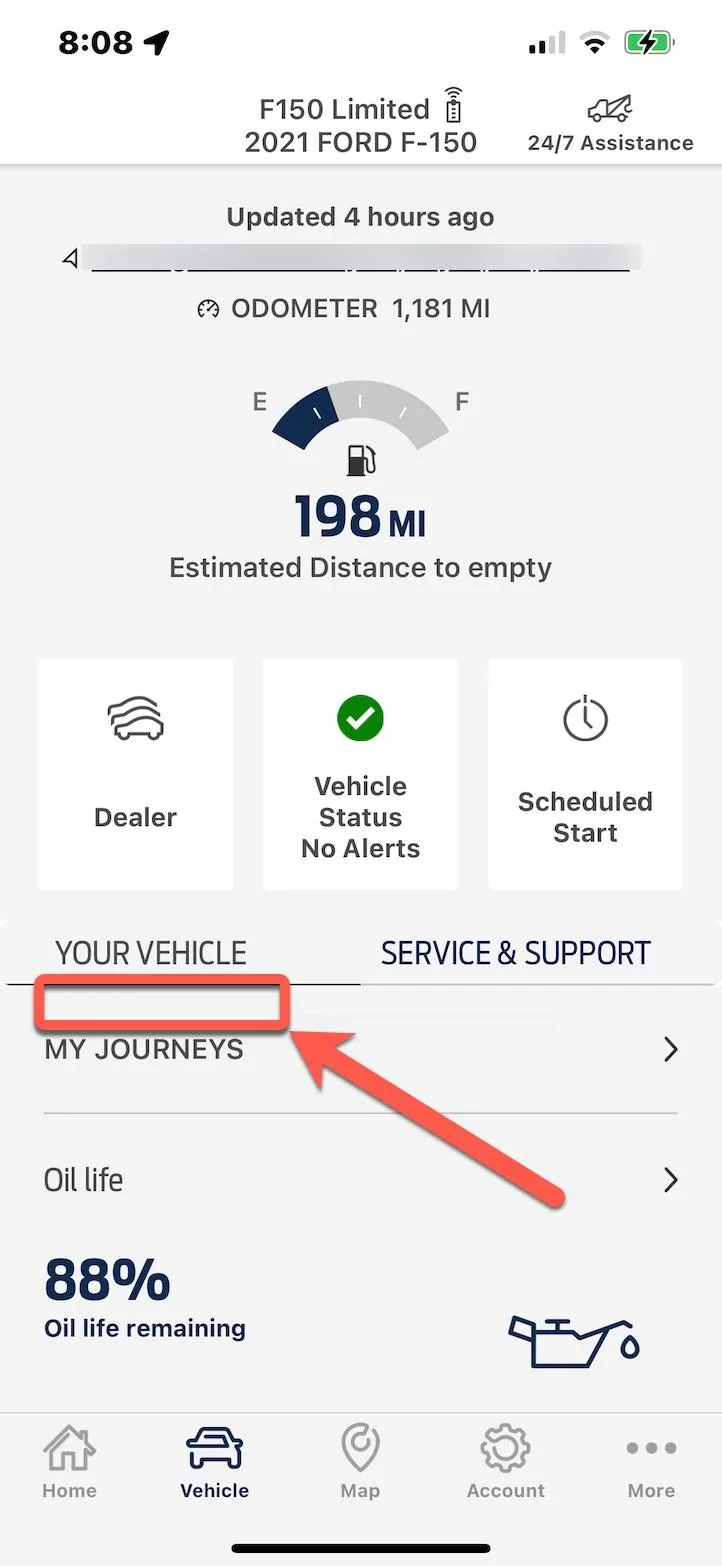Tap the green Vehicle Status checkmark

(x=360, y=718)
